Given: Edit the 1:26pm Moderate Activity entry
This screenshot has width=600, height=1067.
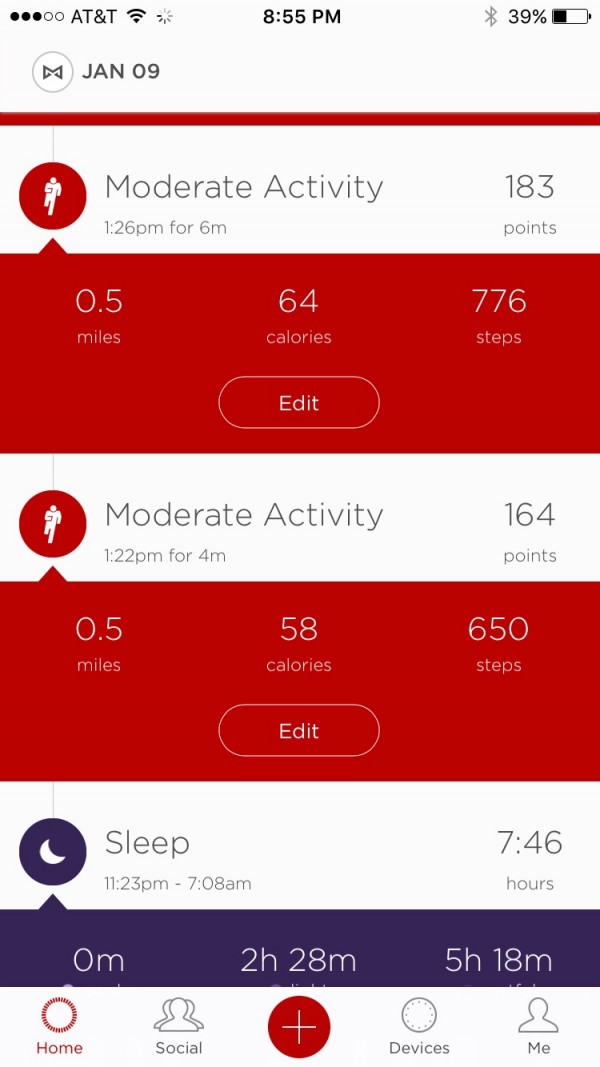Looking at the screenshot, I should (298, 403).
